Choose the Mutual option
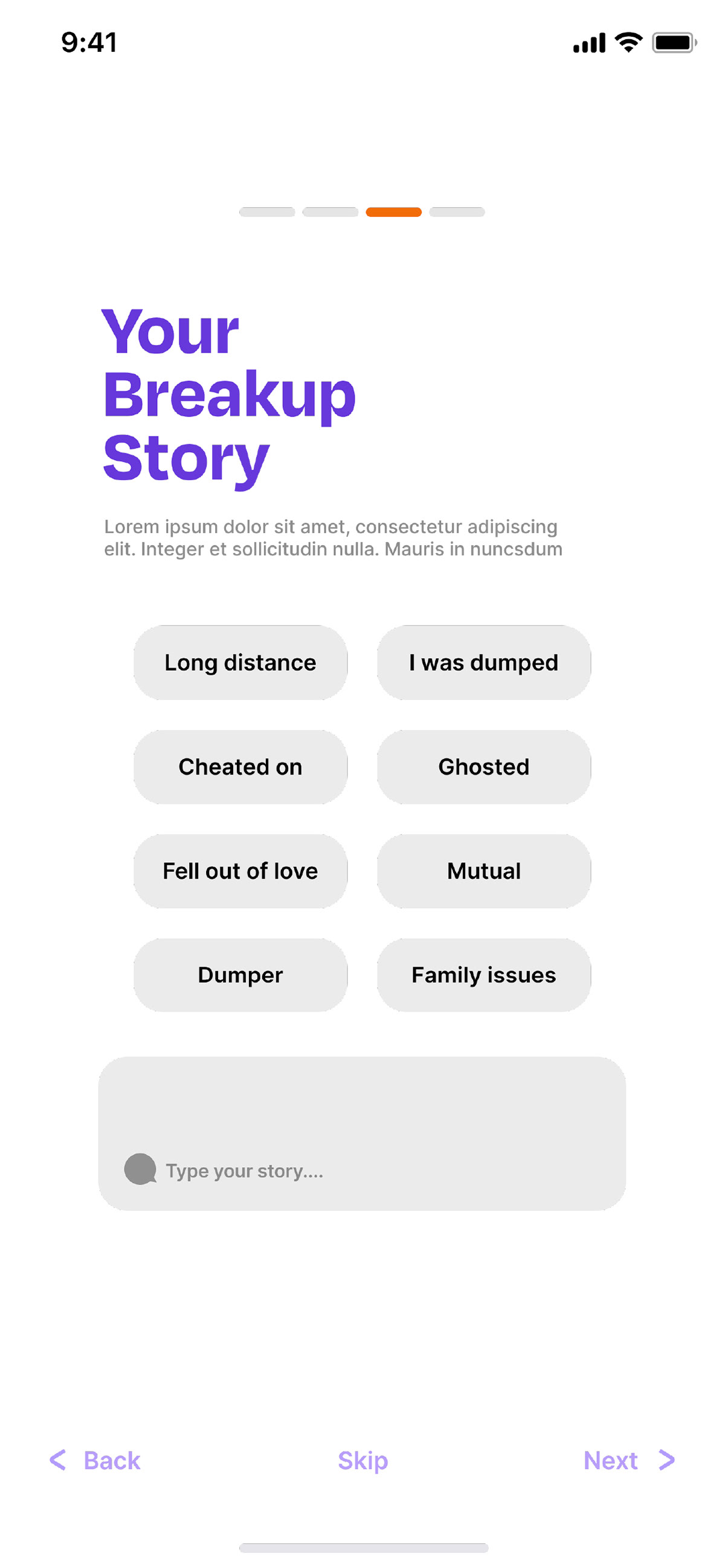This screenshot has height=1568, width=725. pyautogui.click(x=484, y=871)
